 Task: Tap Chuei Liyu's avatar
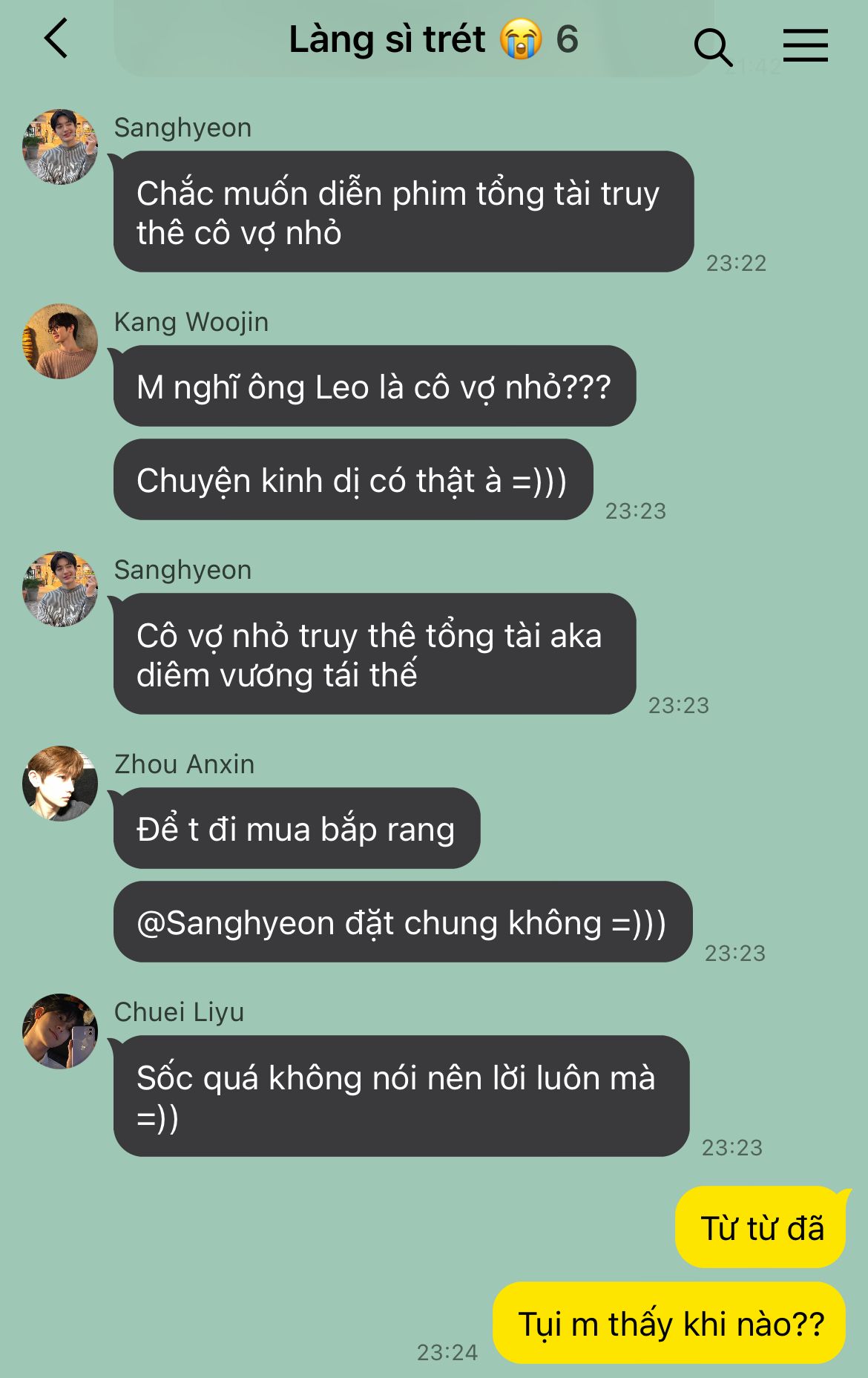(x=60, y=1031)
